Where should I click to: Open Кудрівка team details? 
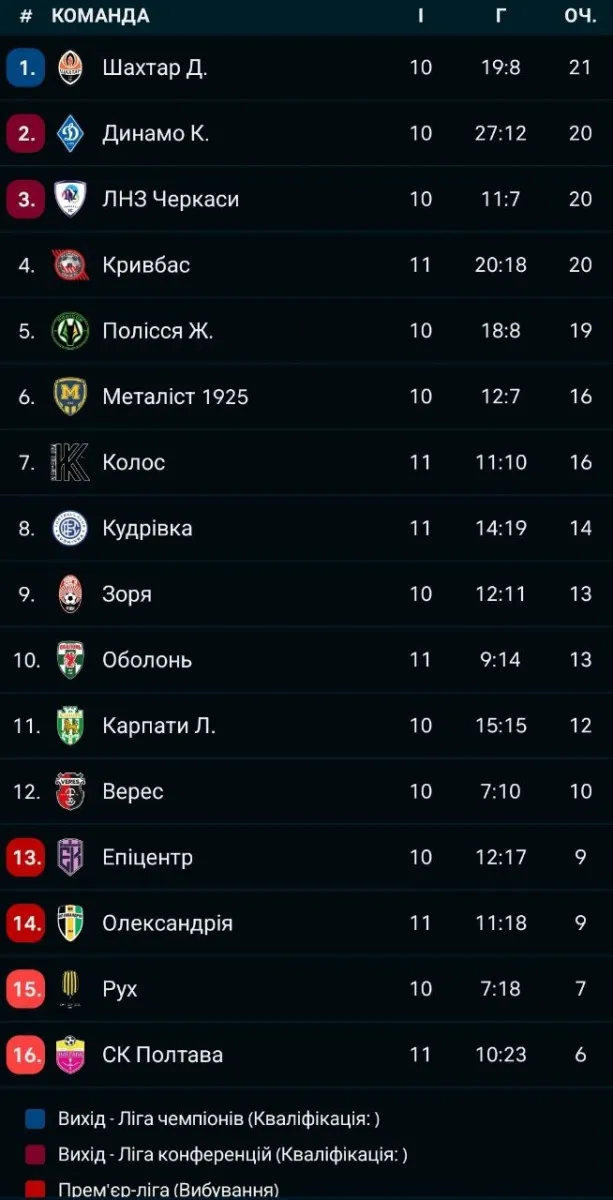pos(147,528)
